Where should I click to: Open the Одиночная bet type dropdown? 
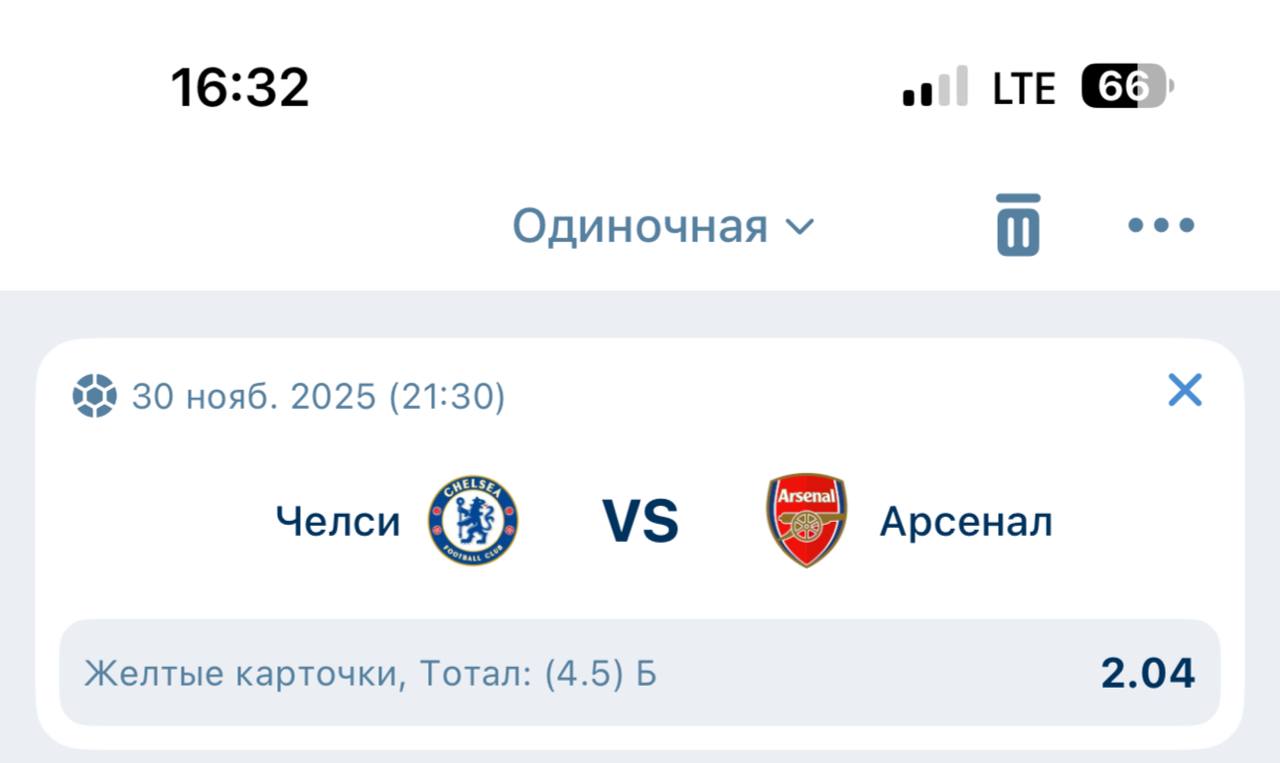point(664,227)
